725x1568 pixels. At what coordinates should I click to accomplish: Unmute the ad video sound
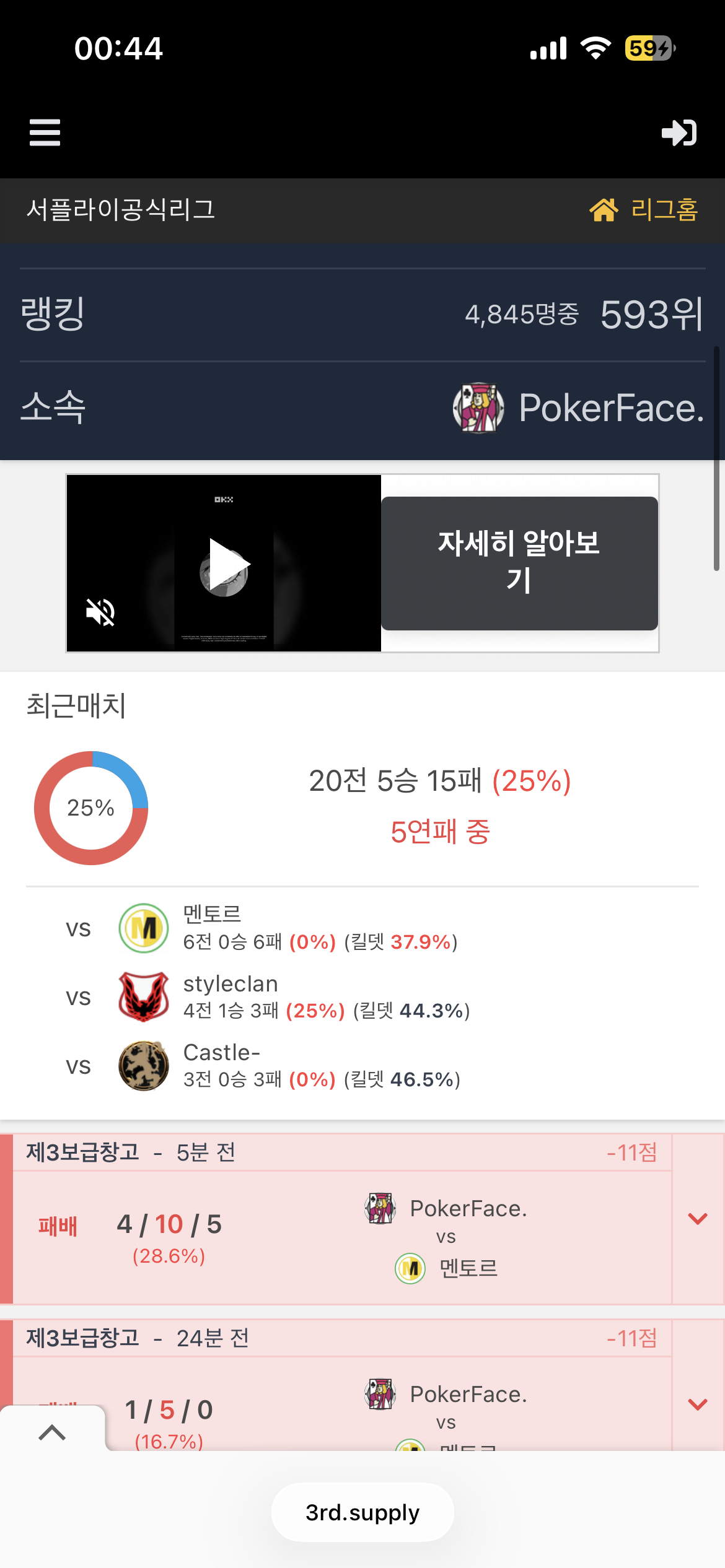point(100,612)
